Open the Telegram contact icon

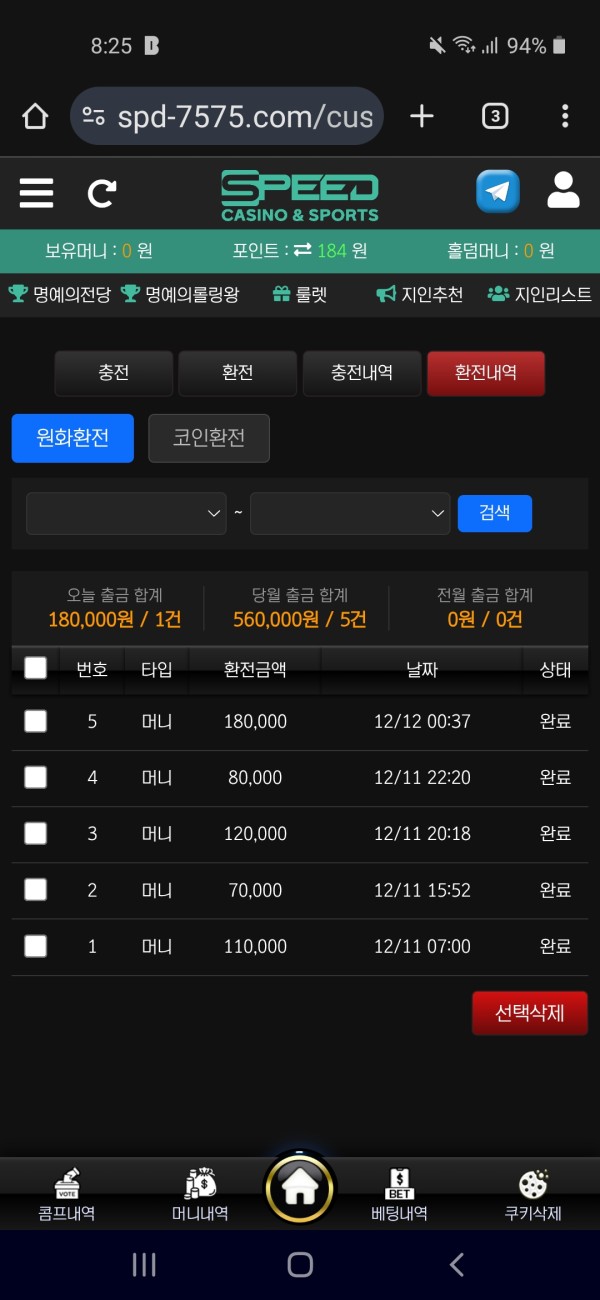coord(497,191)
